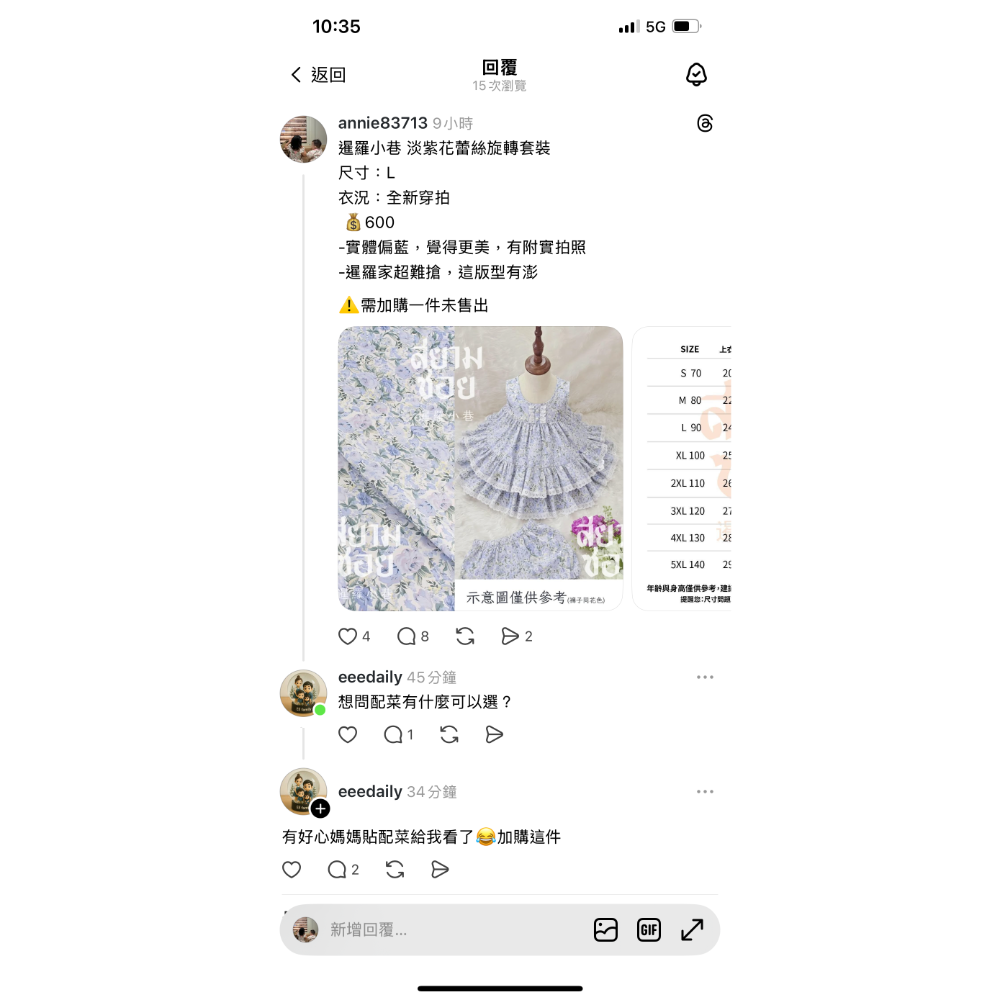
Task: Attach an image to the reply
Action: click(605, 930)
